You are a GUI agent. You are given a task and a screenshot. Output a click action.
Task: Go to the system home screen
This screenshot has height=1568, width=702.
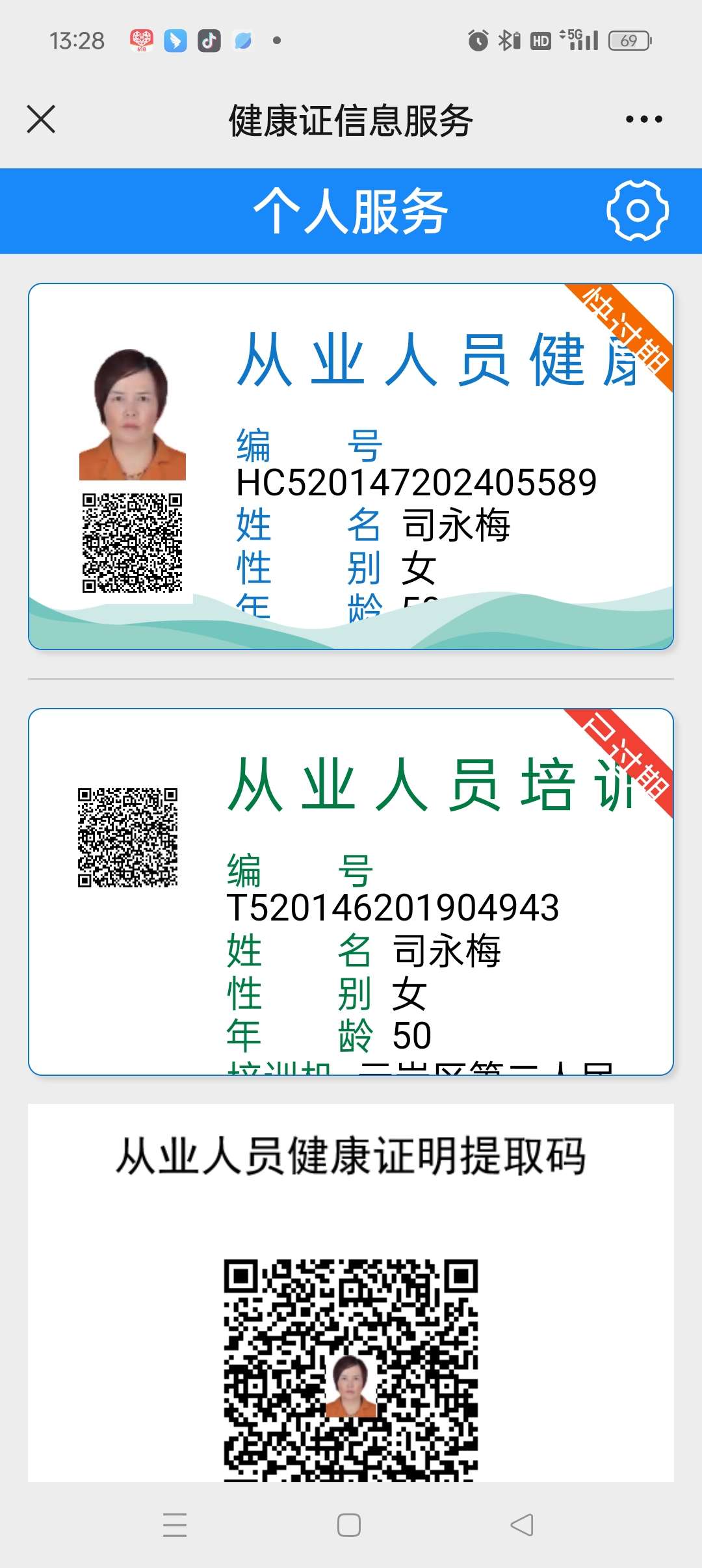(349, 1524)
